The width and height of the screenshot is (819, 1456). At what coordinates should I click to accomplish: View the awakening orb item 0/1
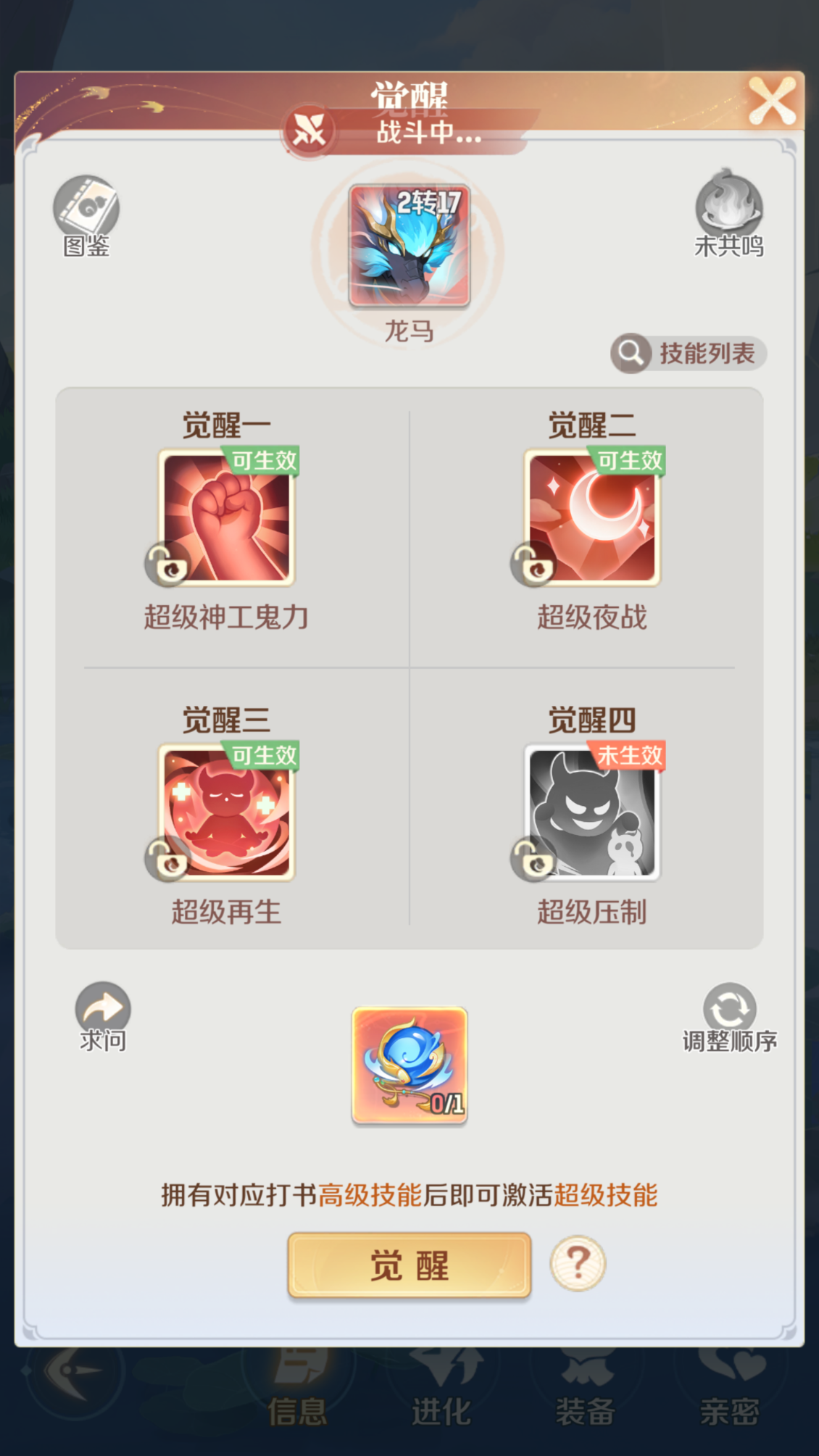pyautogui.click(x=409, y=1065)
